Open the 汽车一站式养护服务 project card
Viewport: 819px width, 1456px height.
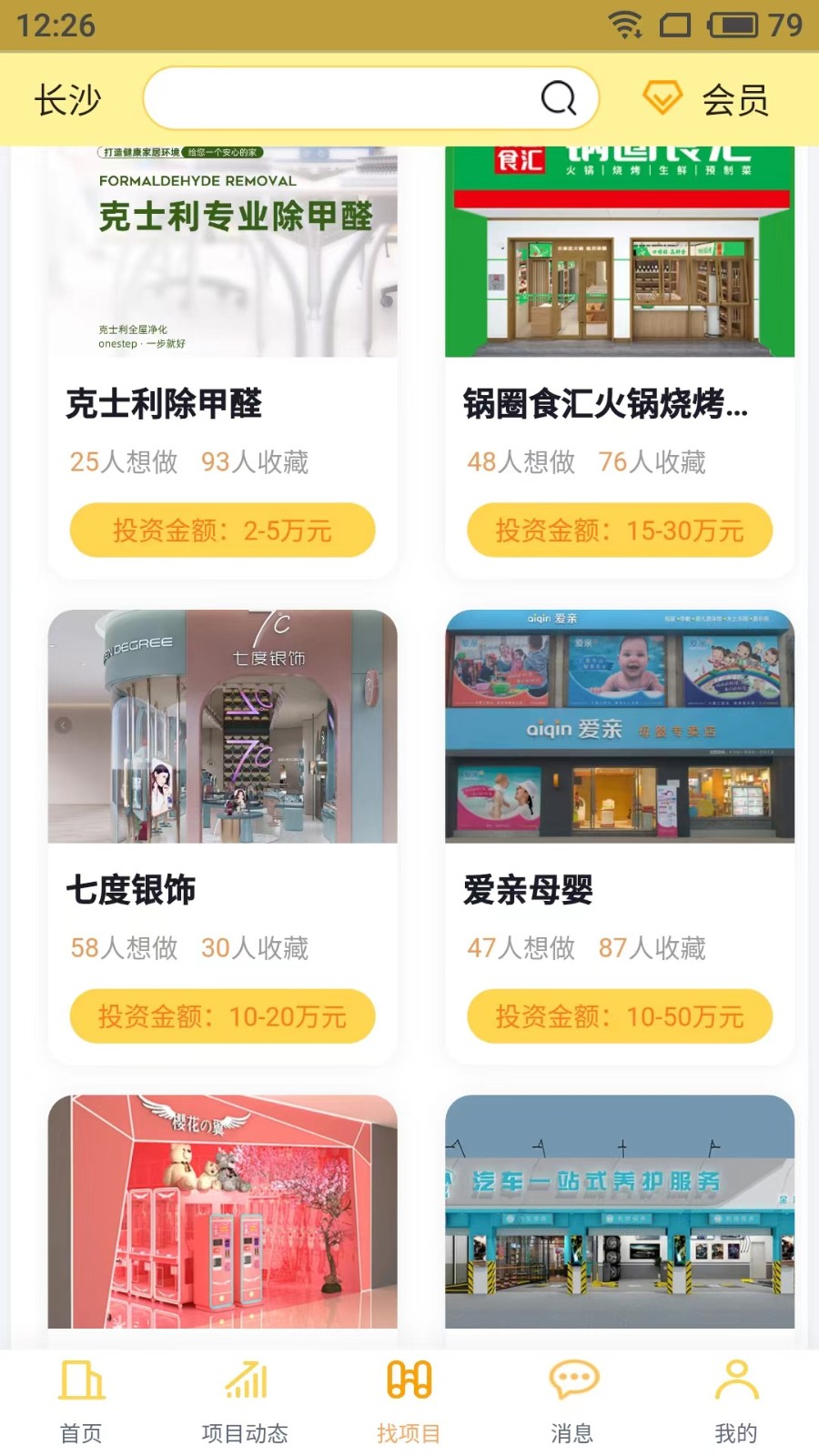point(619,1210)
